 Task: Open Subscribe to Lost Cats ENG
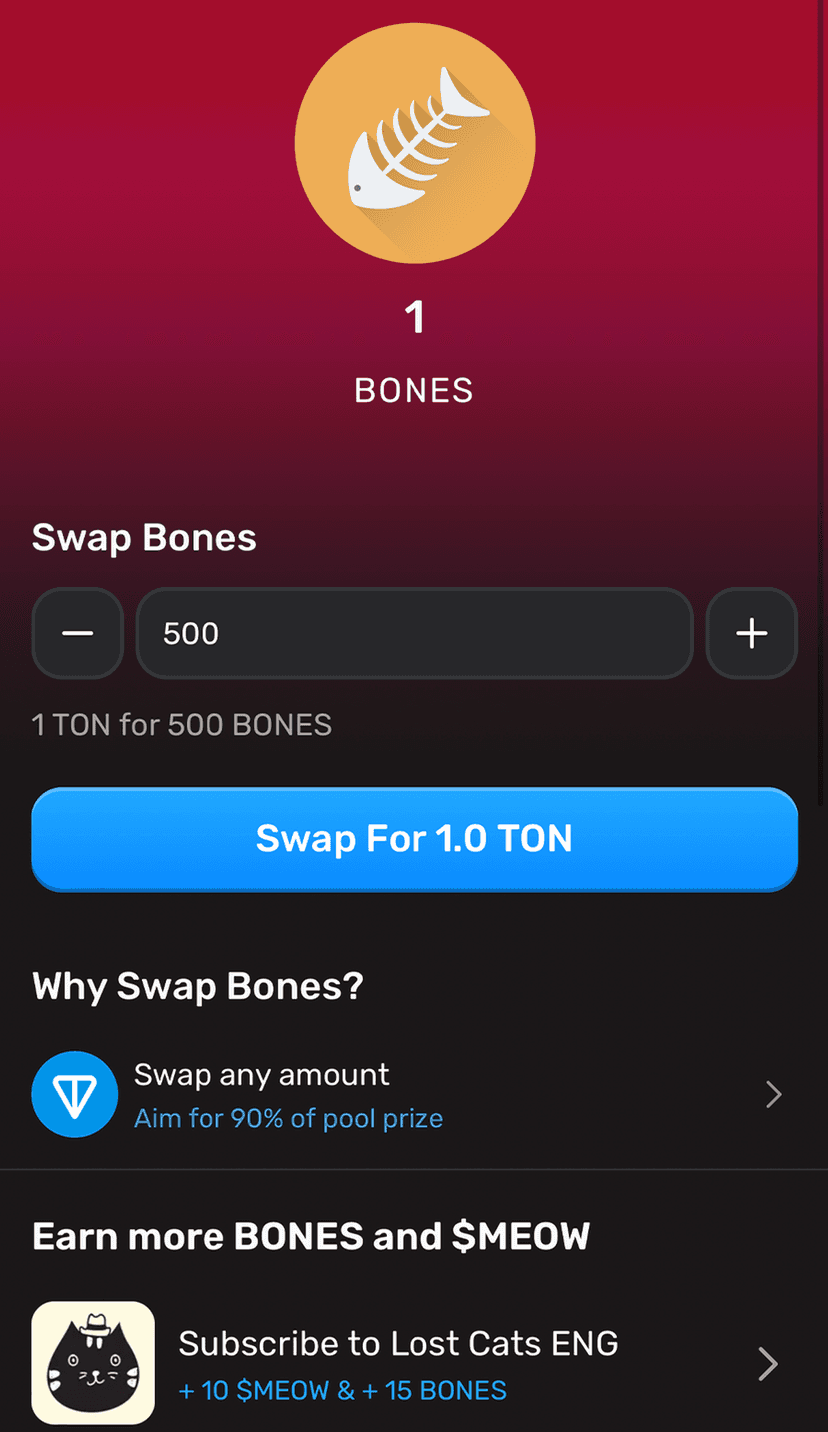[x=414, y=1363]
